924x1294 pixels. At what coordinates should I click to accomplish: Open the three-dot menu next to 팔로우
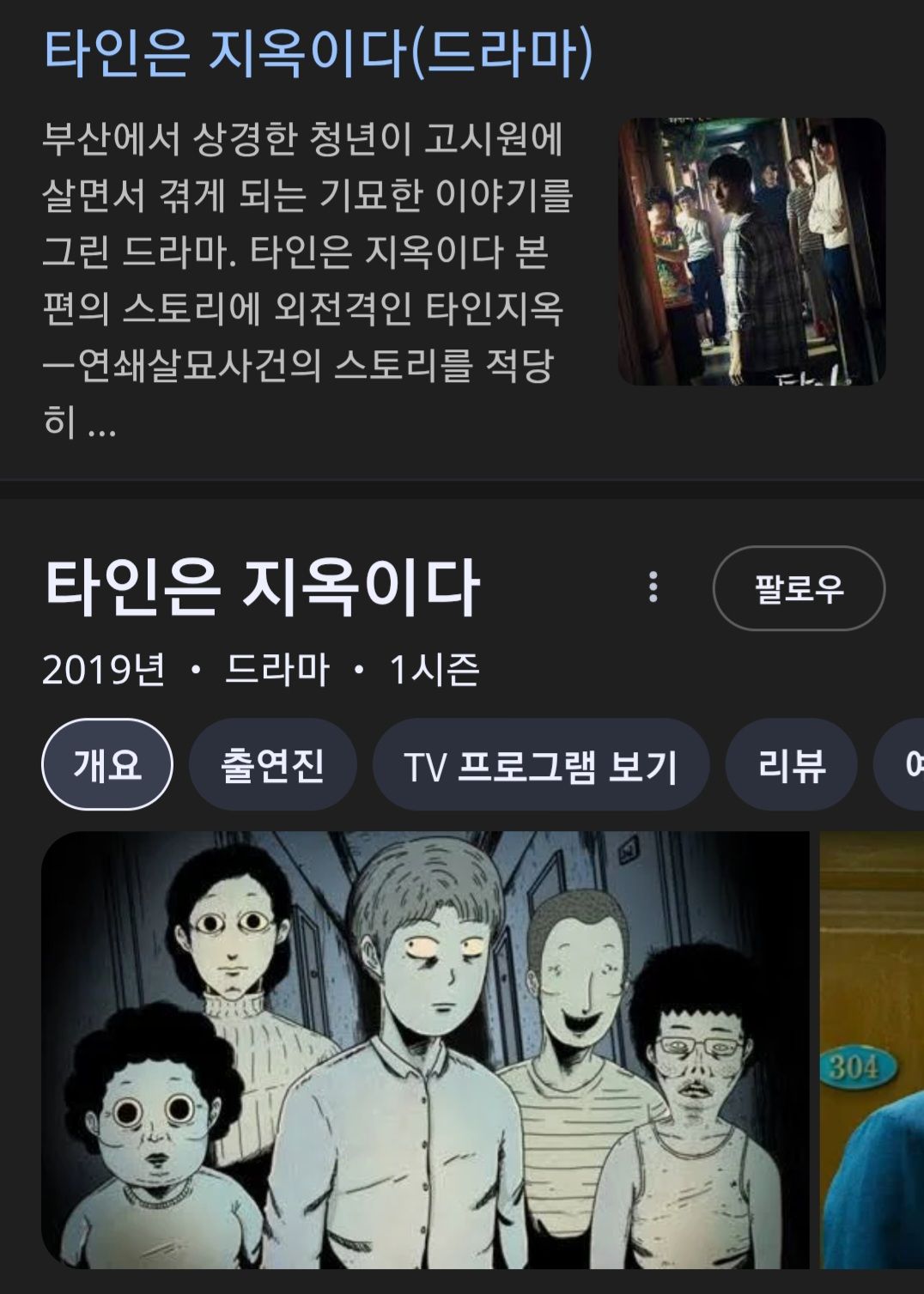(653, 587)
